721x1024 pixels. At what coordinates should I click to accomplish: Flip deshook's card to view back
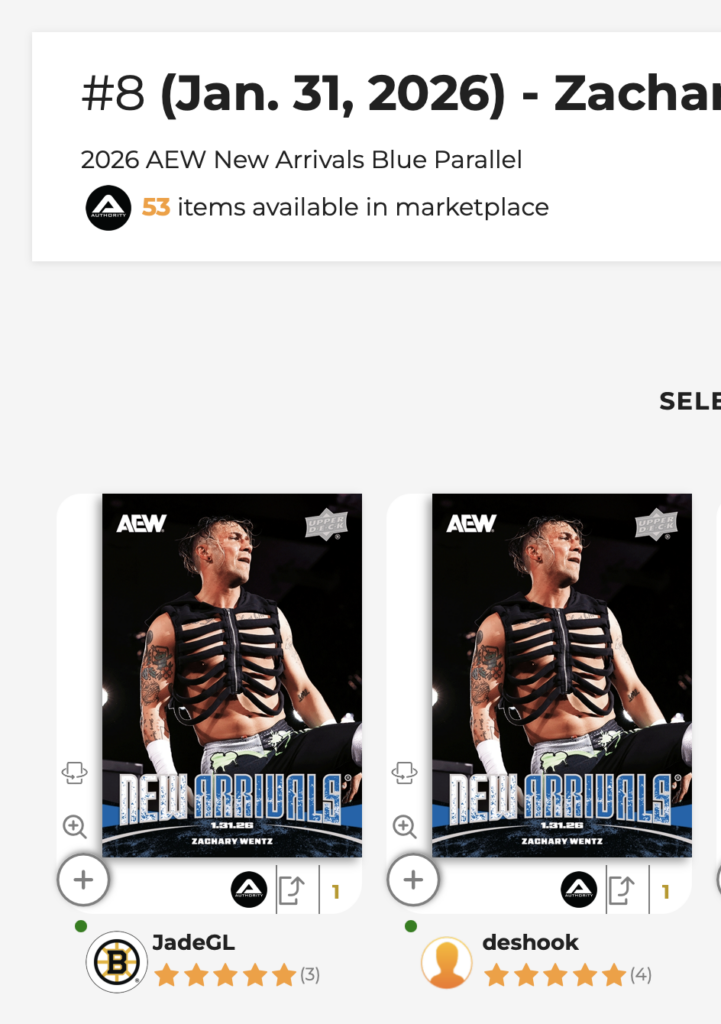pos(404,772)
